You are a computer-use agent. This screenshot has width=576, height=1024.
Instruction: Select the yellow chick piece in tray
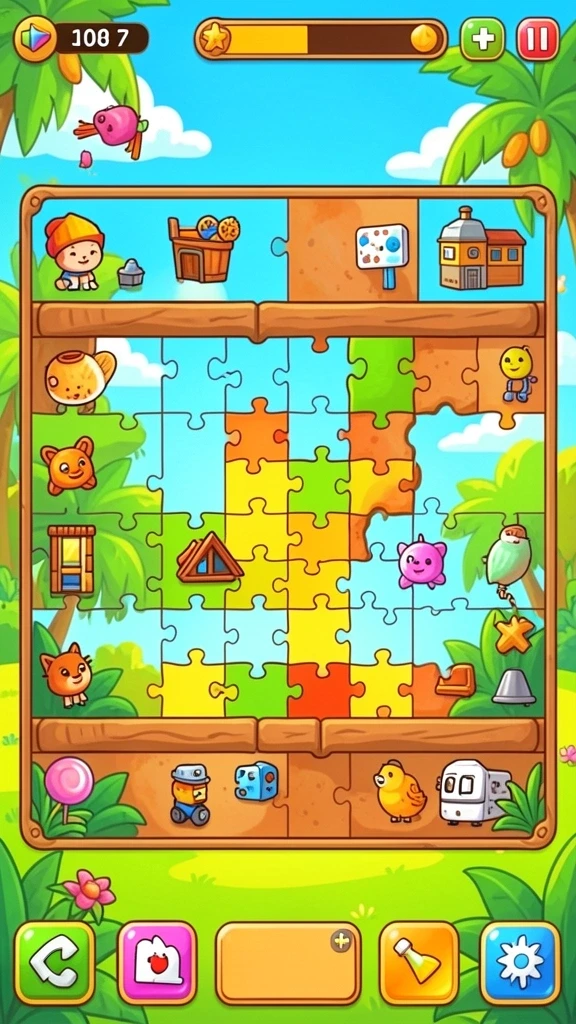point(399,790)
